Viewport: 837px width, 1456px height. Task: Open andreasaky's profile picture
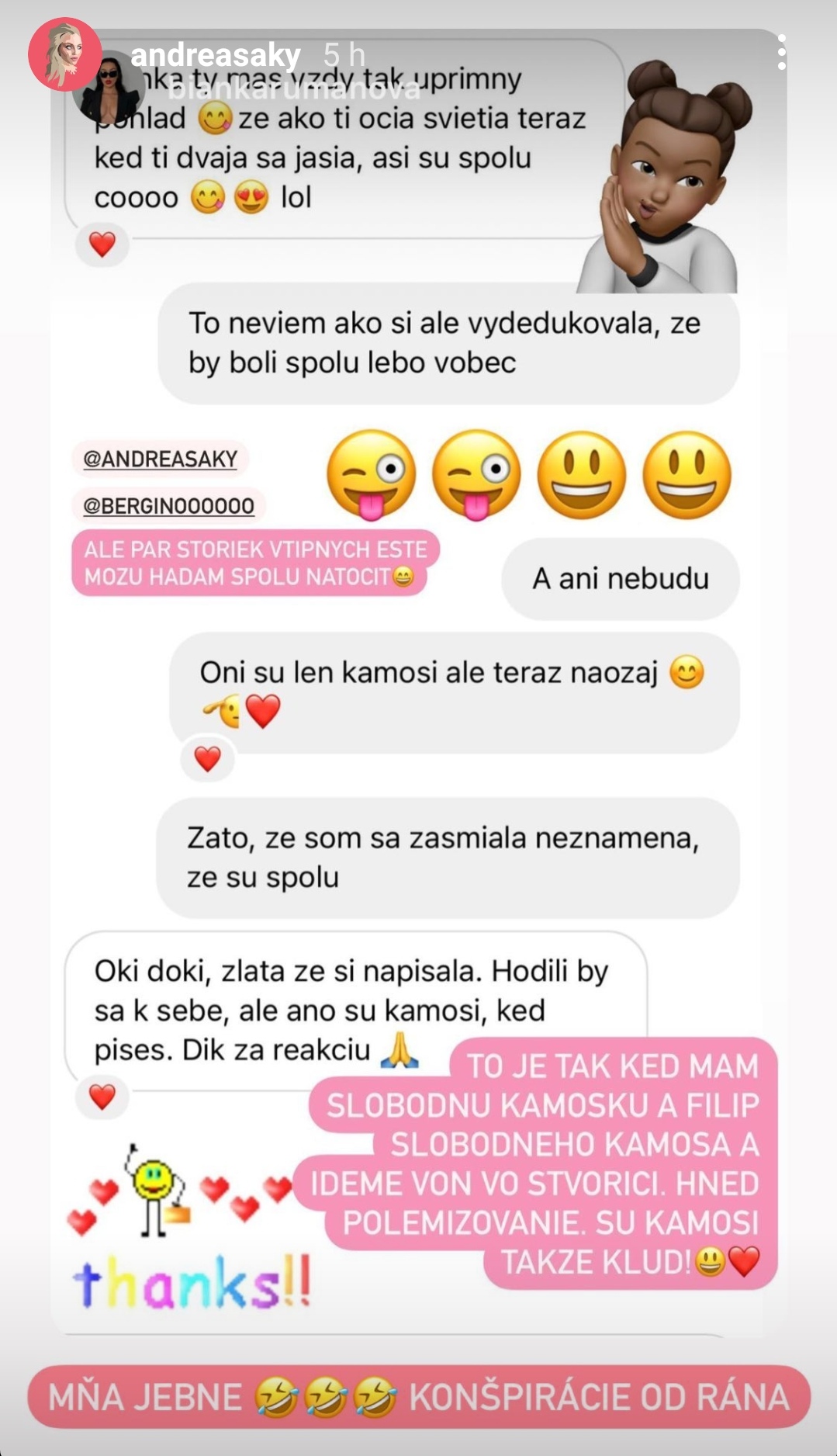[x=64, y=54]
